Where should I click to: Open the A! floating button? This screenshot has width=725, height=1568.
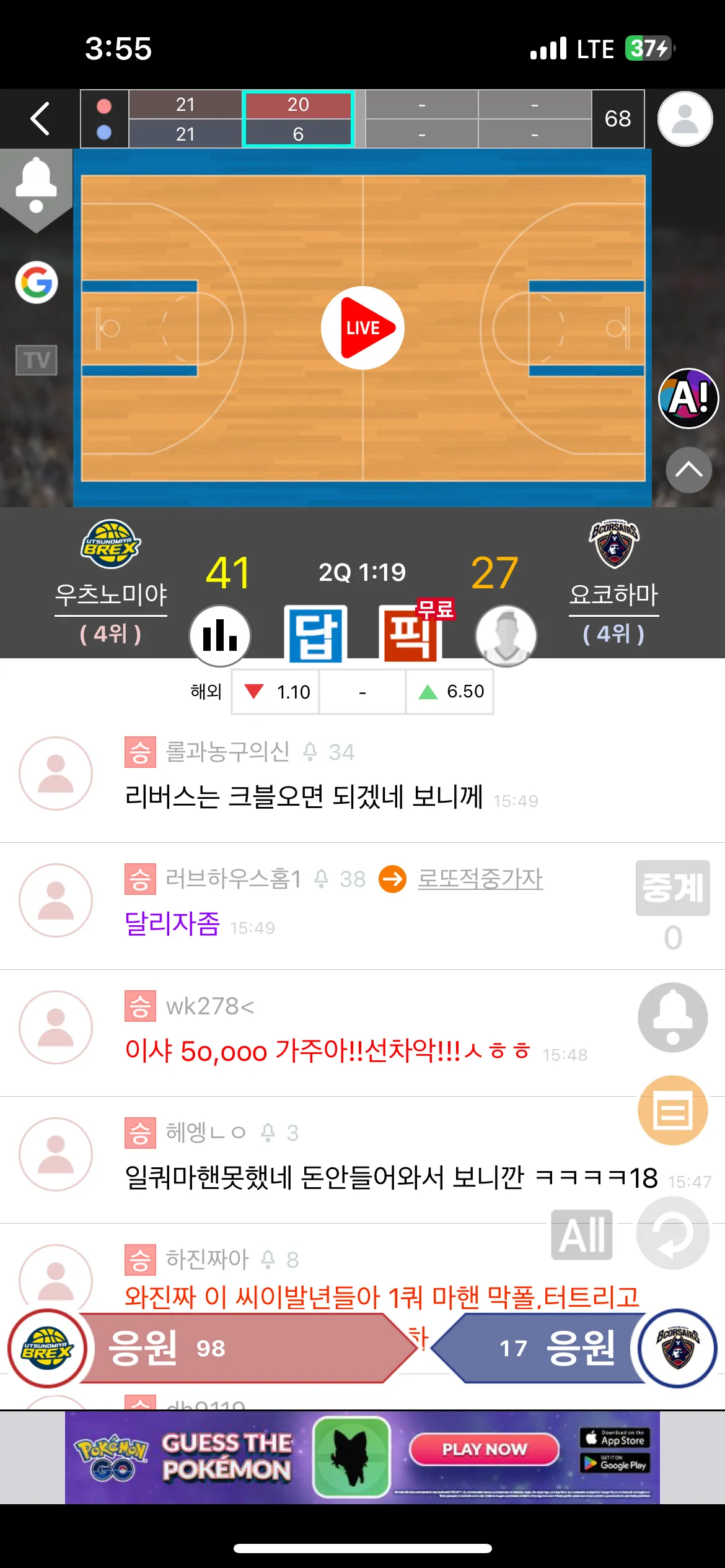click(x=688, y=398)
